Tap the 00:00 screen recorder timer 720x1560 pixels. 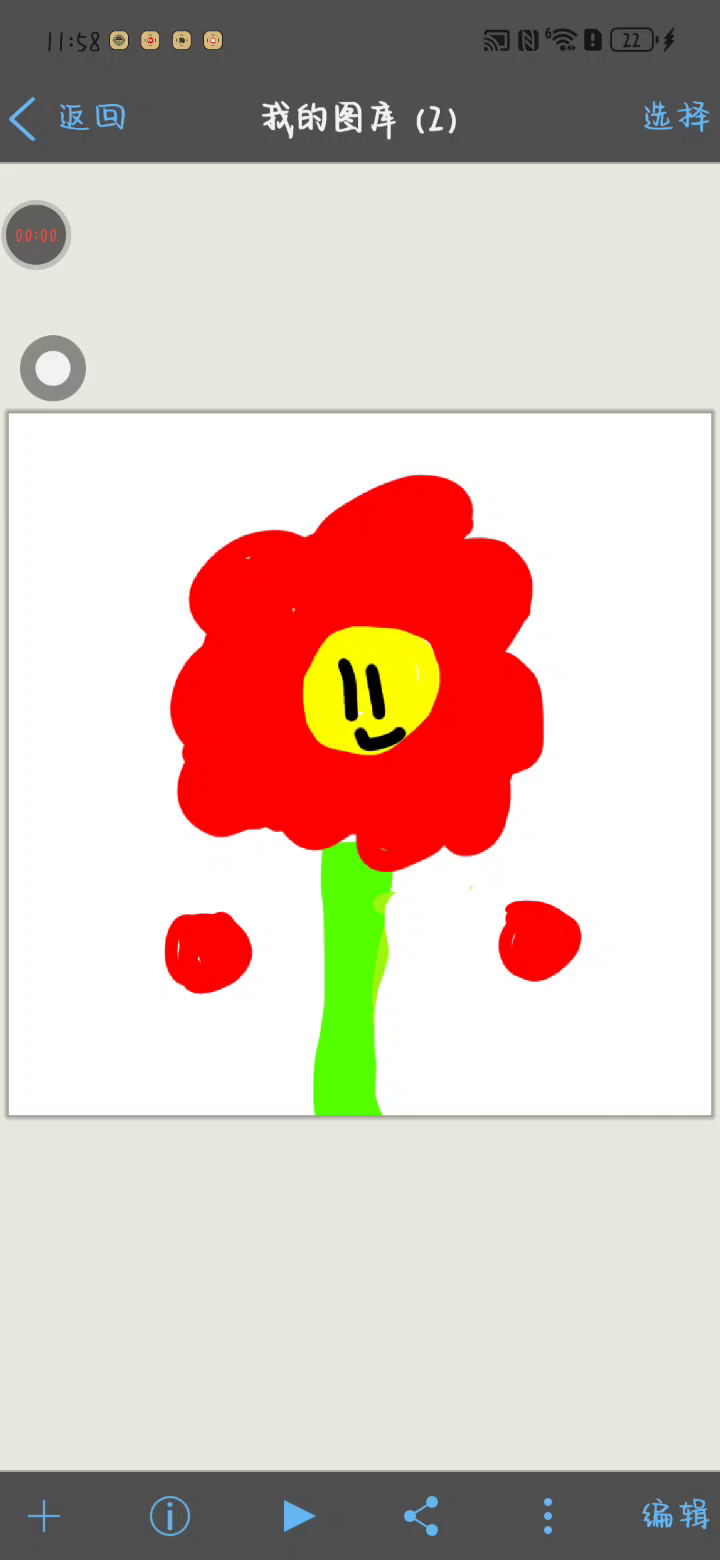36,236
